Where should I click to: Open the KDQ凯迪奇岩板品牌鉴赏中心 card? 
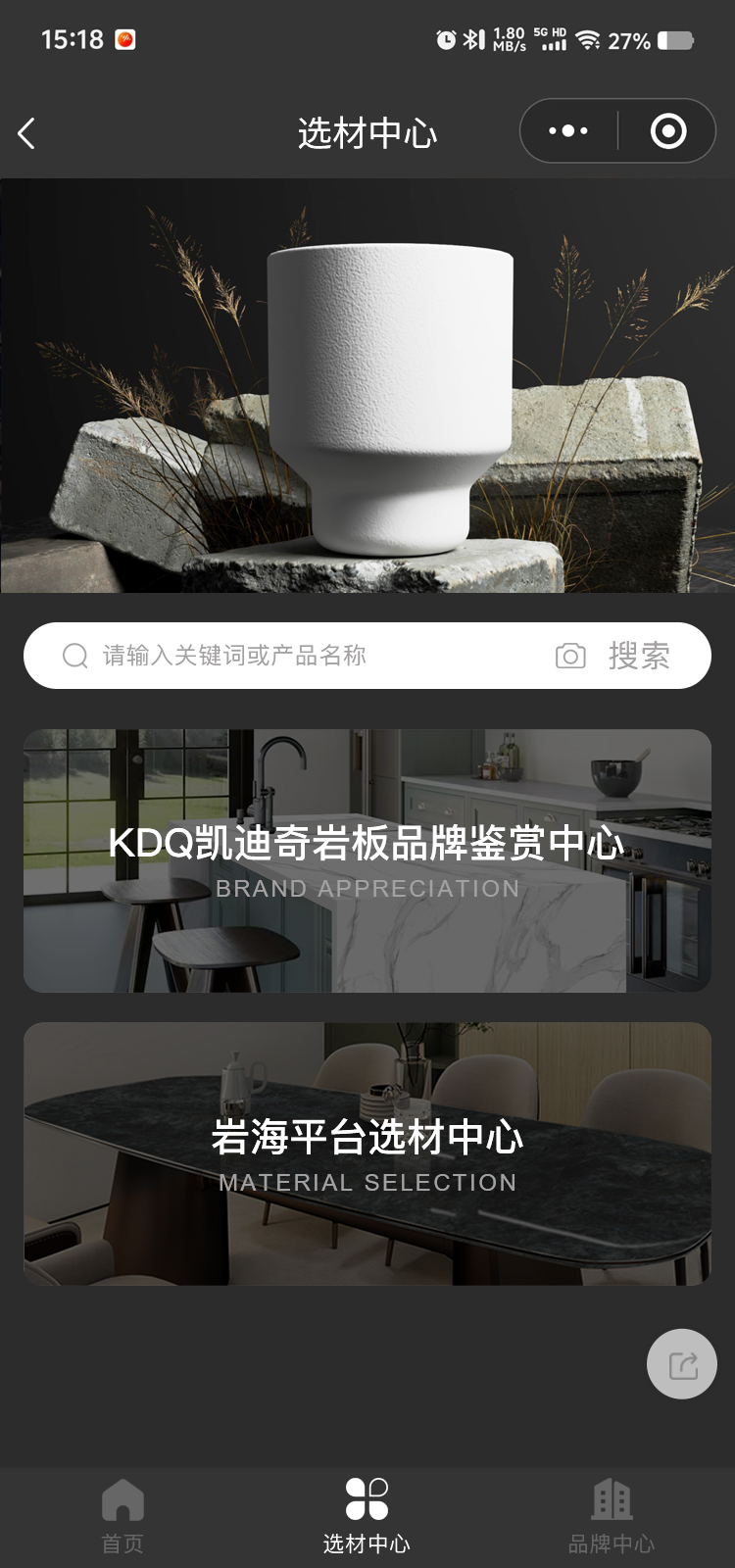tap(367, 860)
